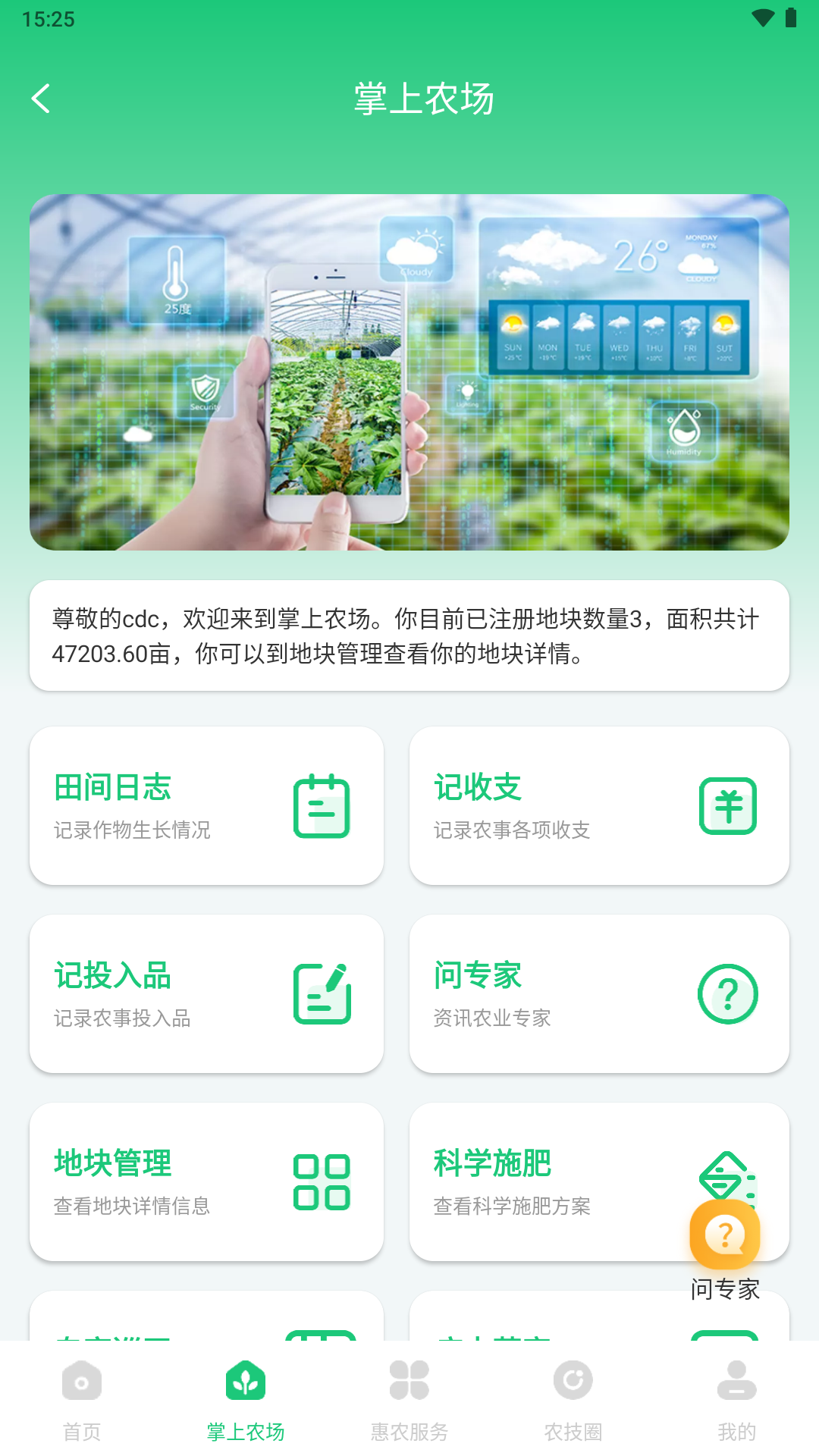Go to the 农技圈 tab

(573, 1398)
